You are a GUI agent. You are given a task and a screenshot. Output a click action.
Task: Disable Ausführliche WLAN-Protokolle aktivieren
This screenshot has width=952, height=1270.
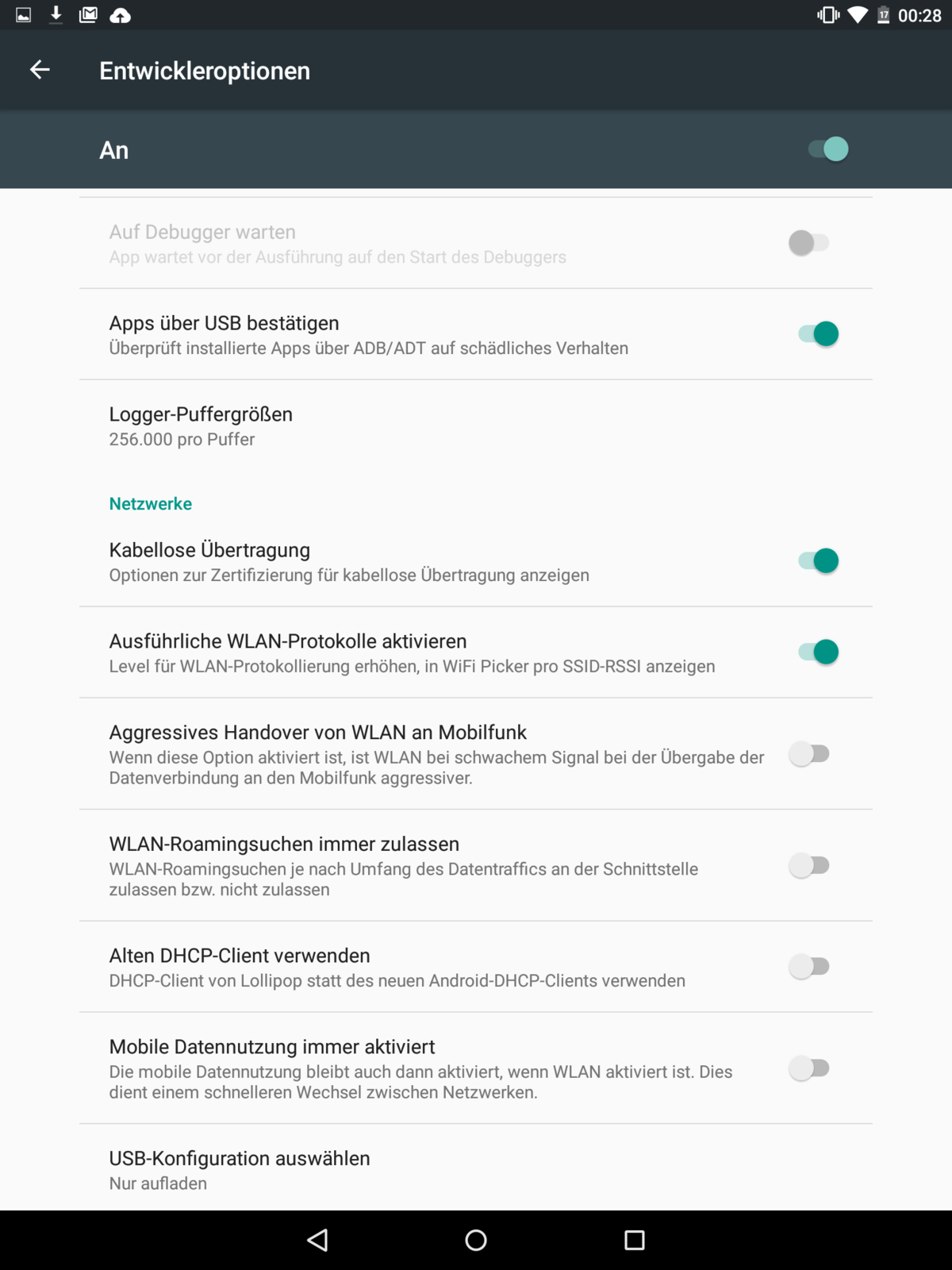(818, 652)
